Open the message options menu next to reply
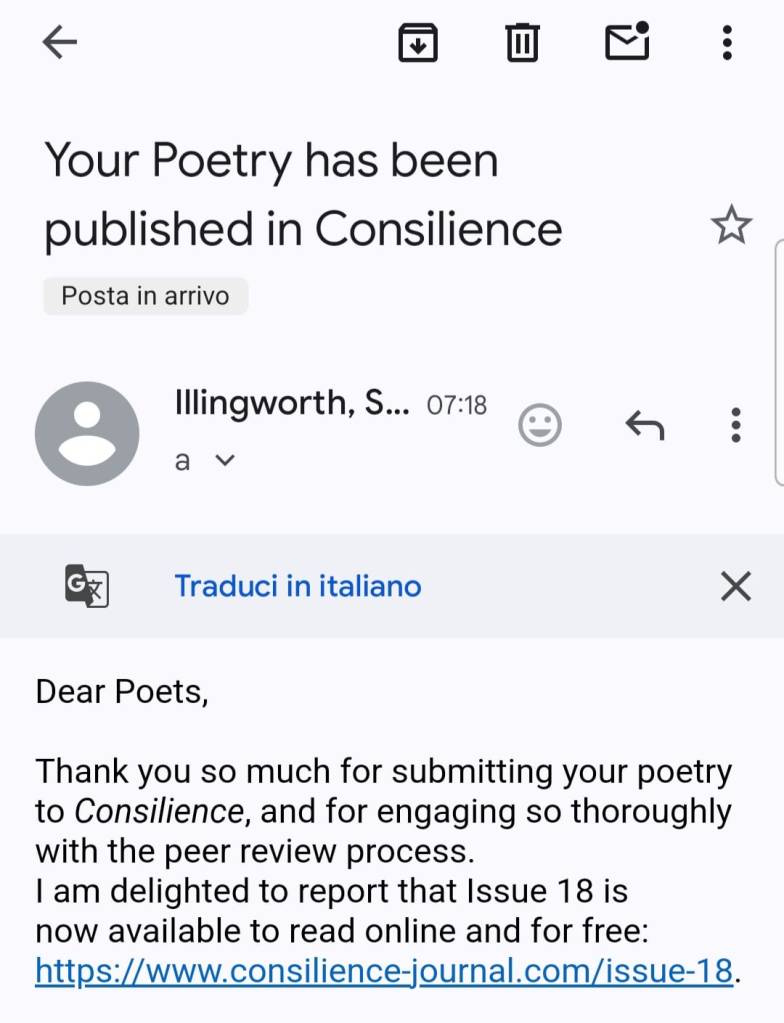Viewport: 784px width, 1023px height. pos(736,426)
